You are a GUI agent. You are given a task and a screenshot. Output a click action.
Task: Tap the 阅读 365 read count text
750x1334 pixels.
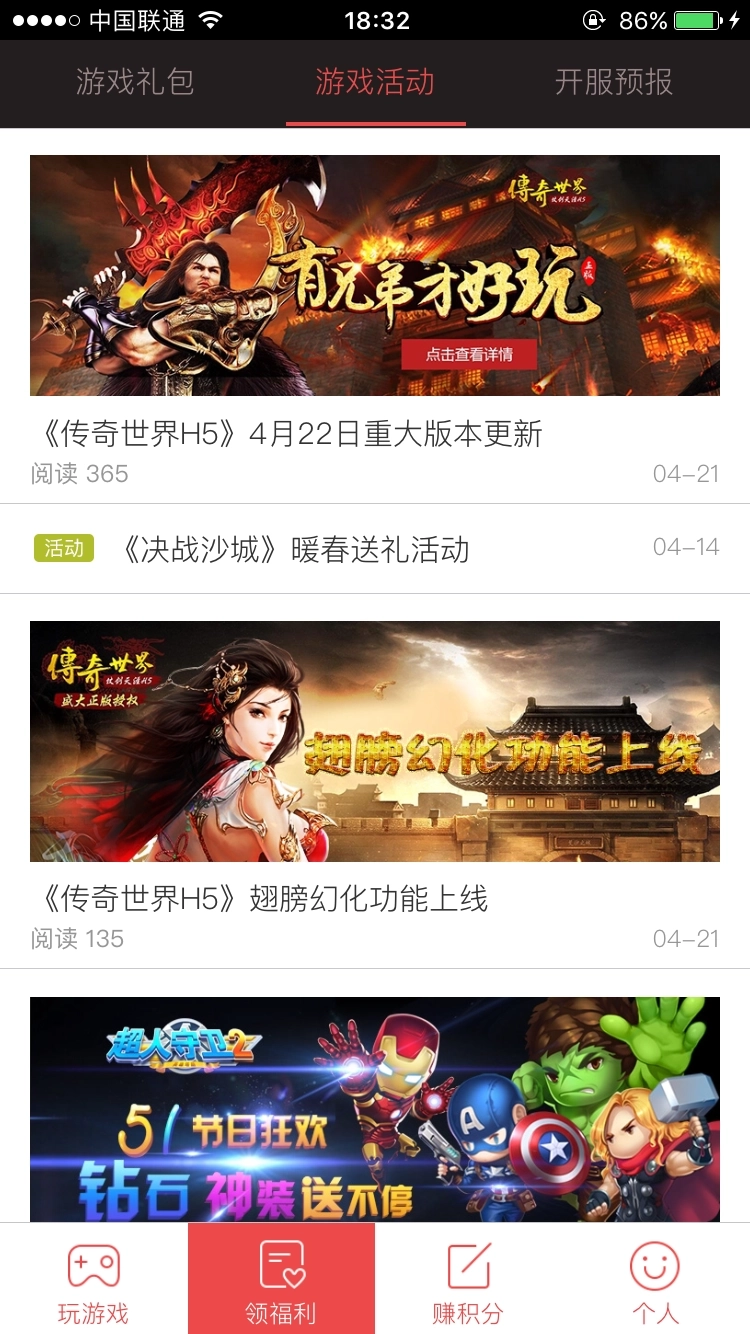point(77,473)
